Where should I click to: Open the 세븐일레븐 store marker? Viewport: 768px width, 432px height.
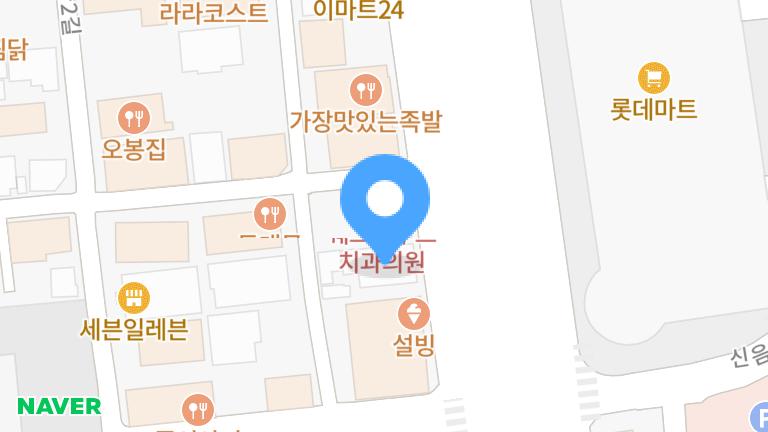point(132,297)
